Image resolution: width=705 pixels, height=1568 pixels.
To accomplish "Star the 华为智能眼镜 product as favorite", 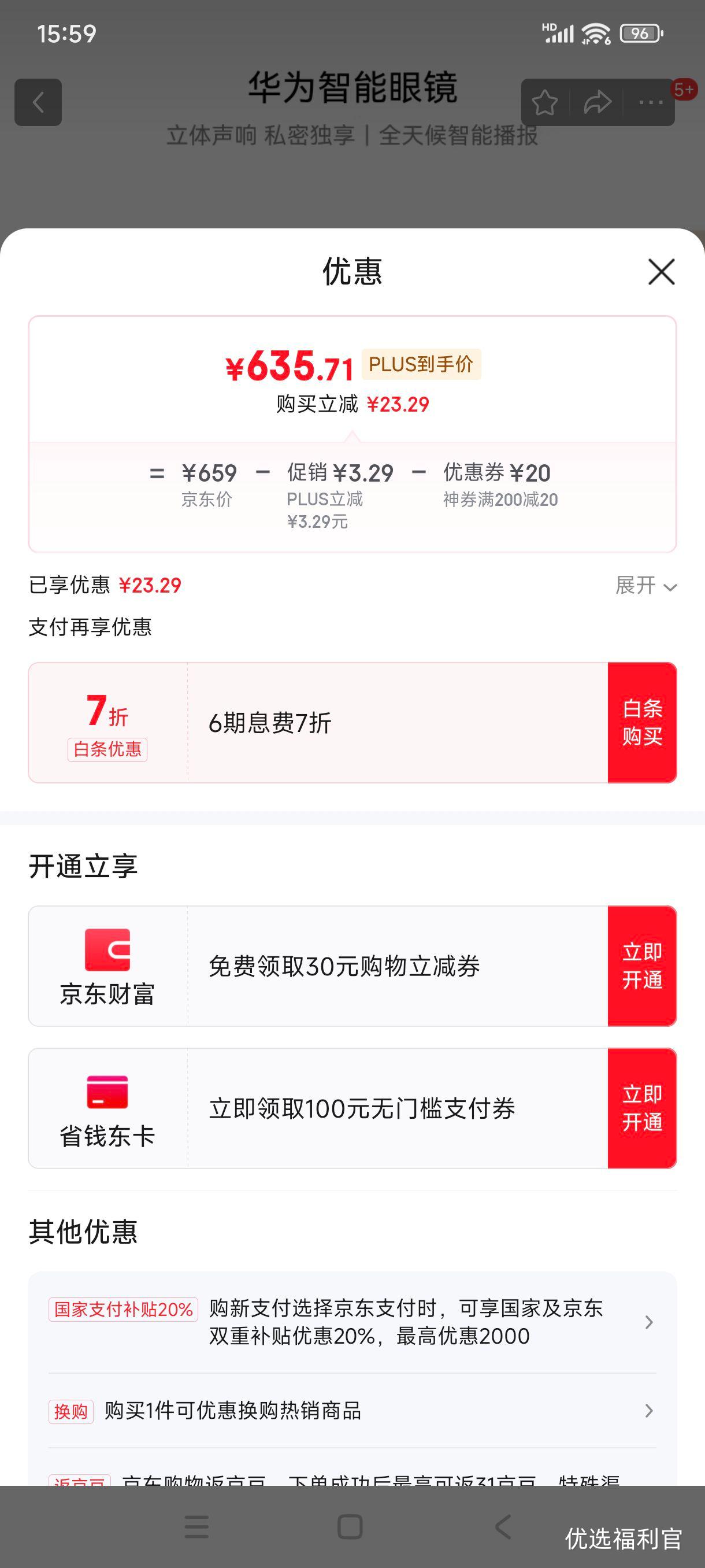I will coord(544,102).
